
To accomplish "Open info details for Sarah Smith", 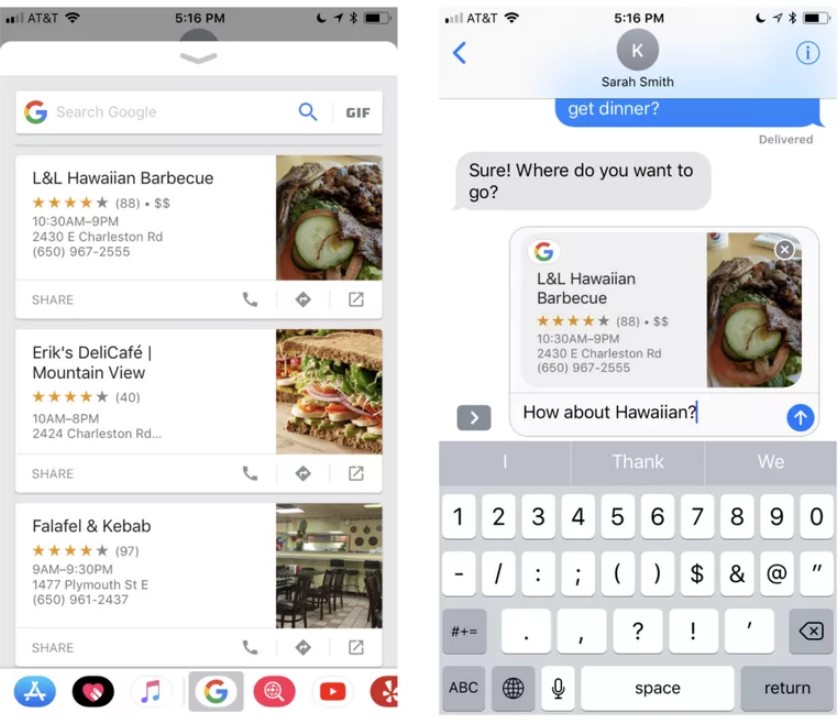I will (807, 52).
